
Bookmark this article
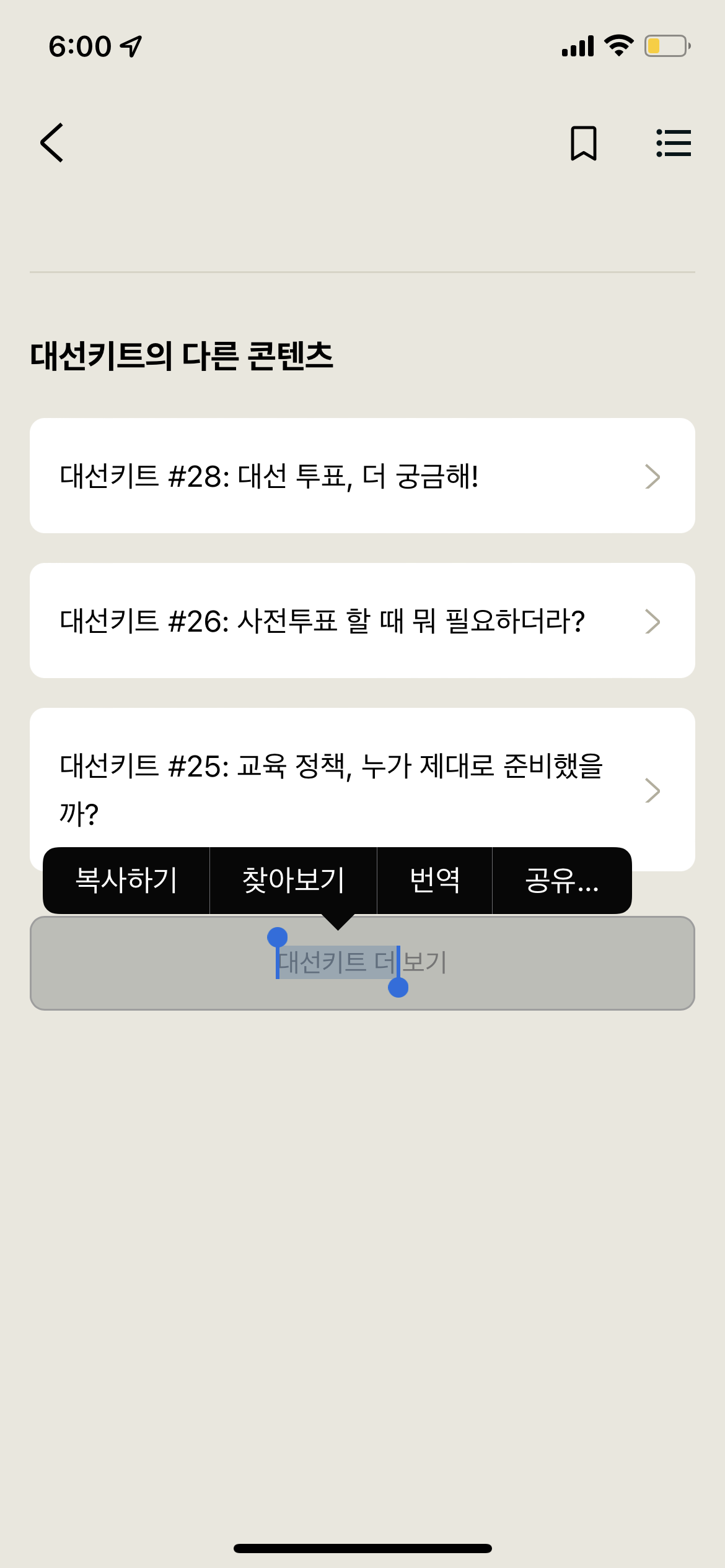tap(583, 143)
